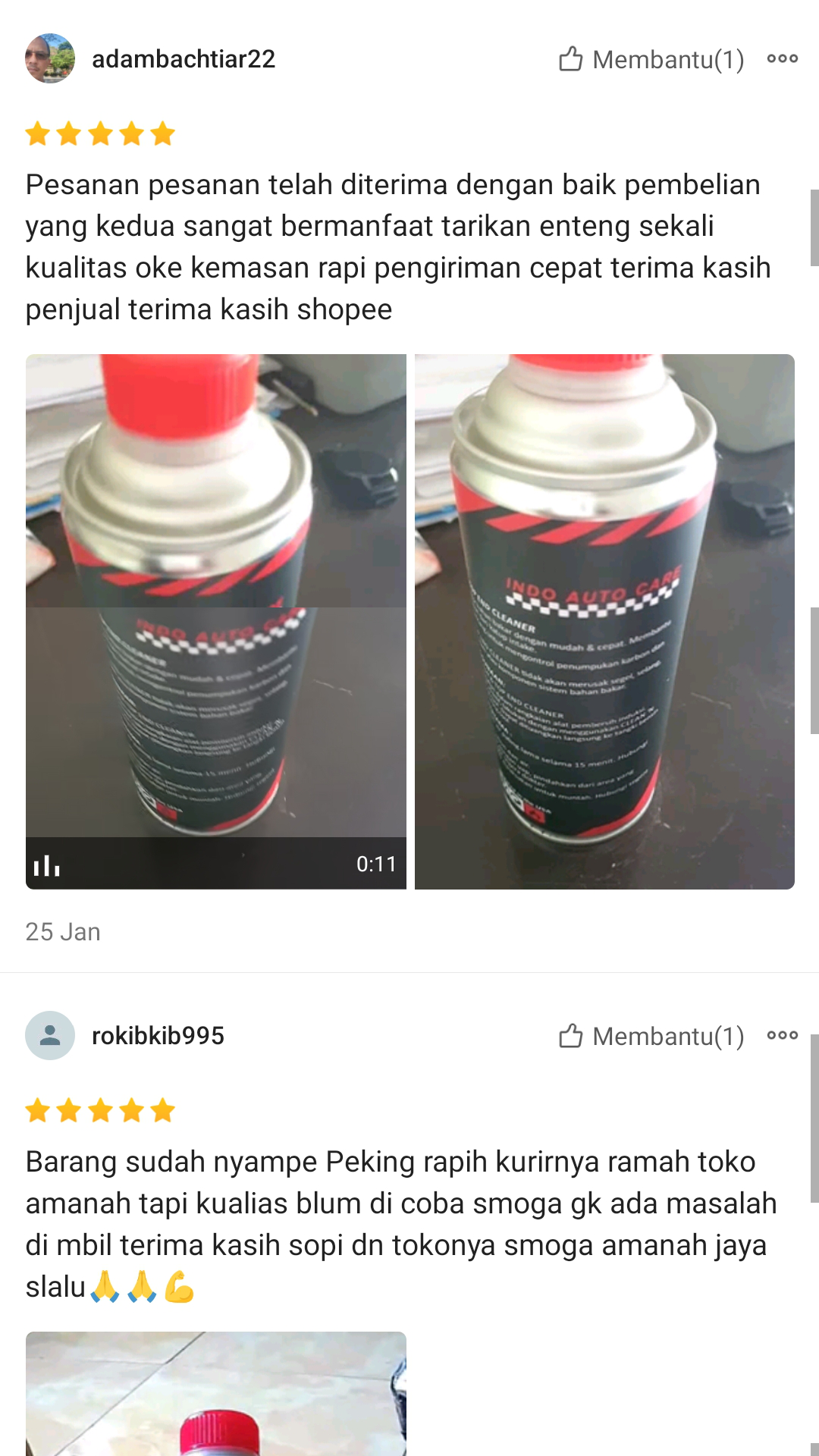View rokibkib995's review photo
819x1456 pixels.
point(216,1394)
